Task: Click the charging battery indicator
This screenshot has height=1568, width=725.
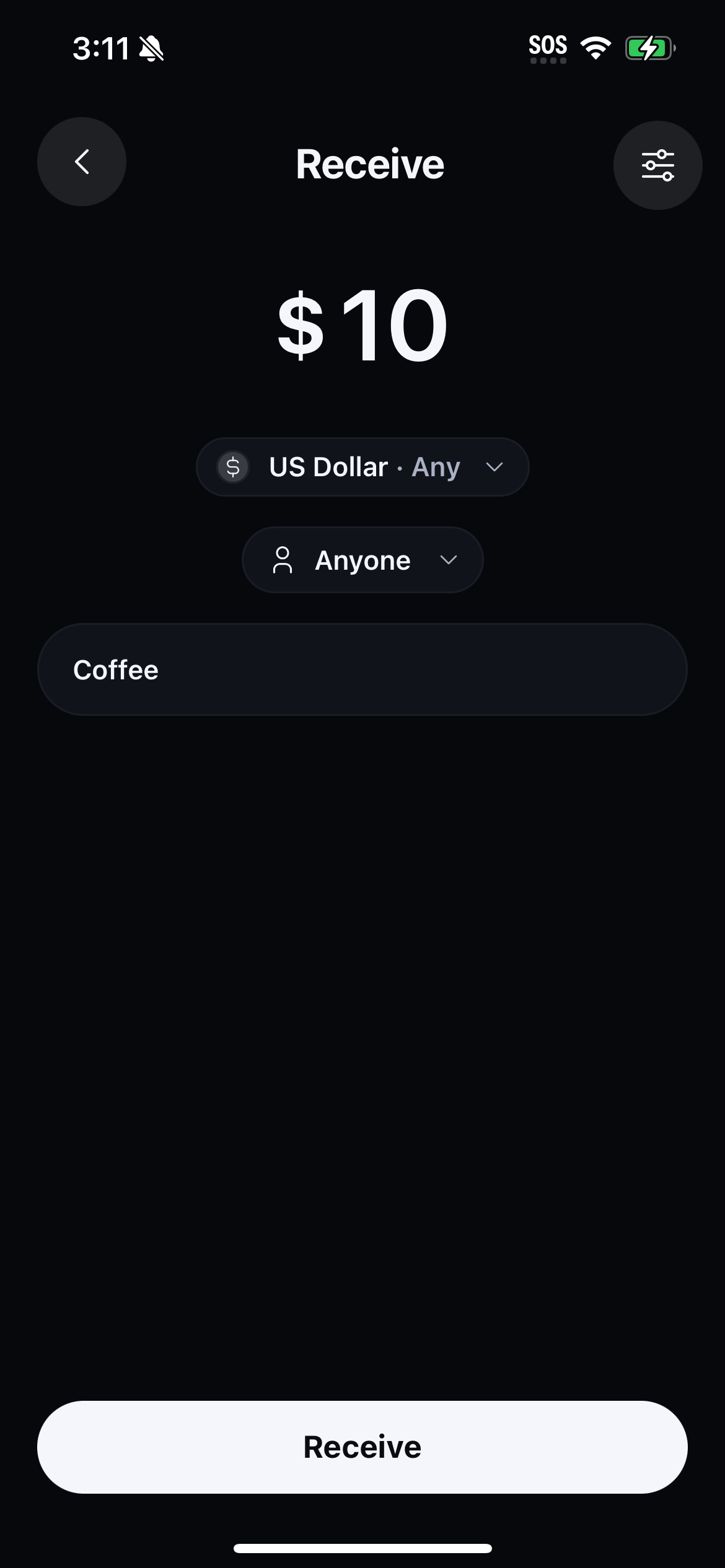Action: (x=649, y=46)
